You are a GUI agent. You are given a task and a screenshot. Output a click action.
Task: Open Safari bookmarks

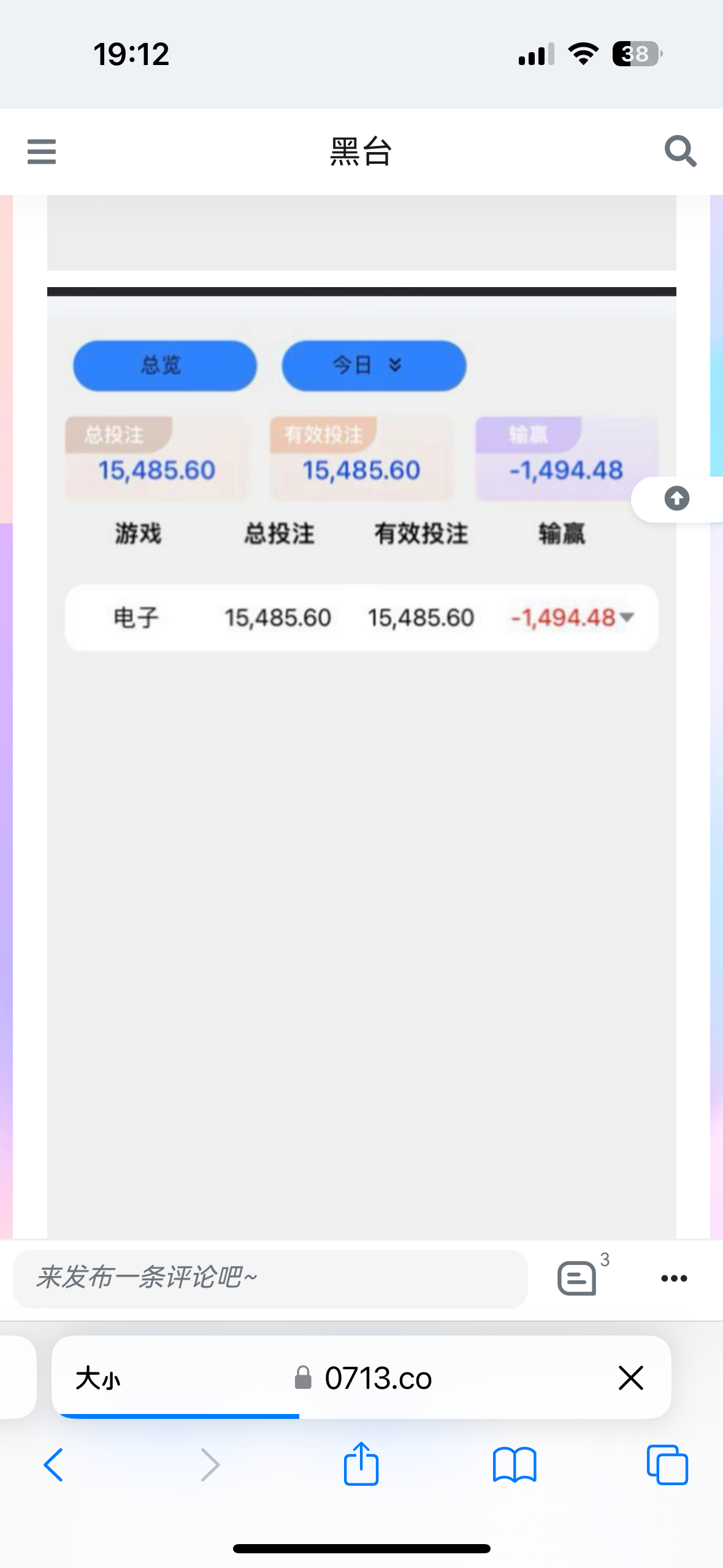pos(514,1465)
